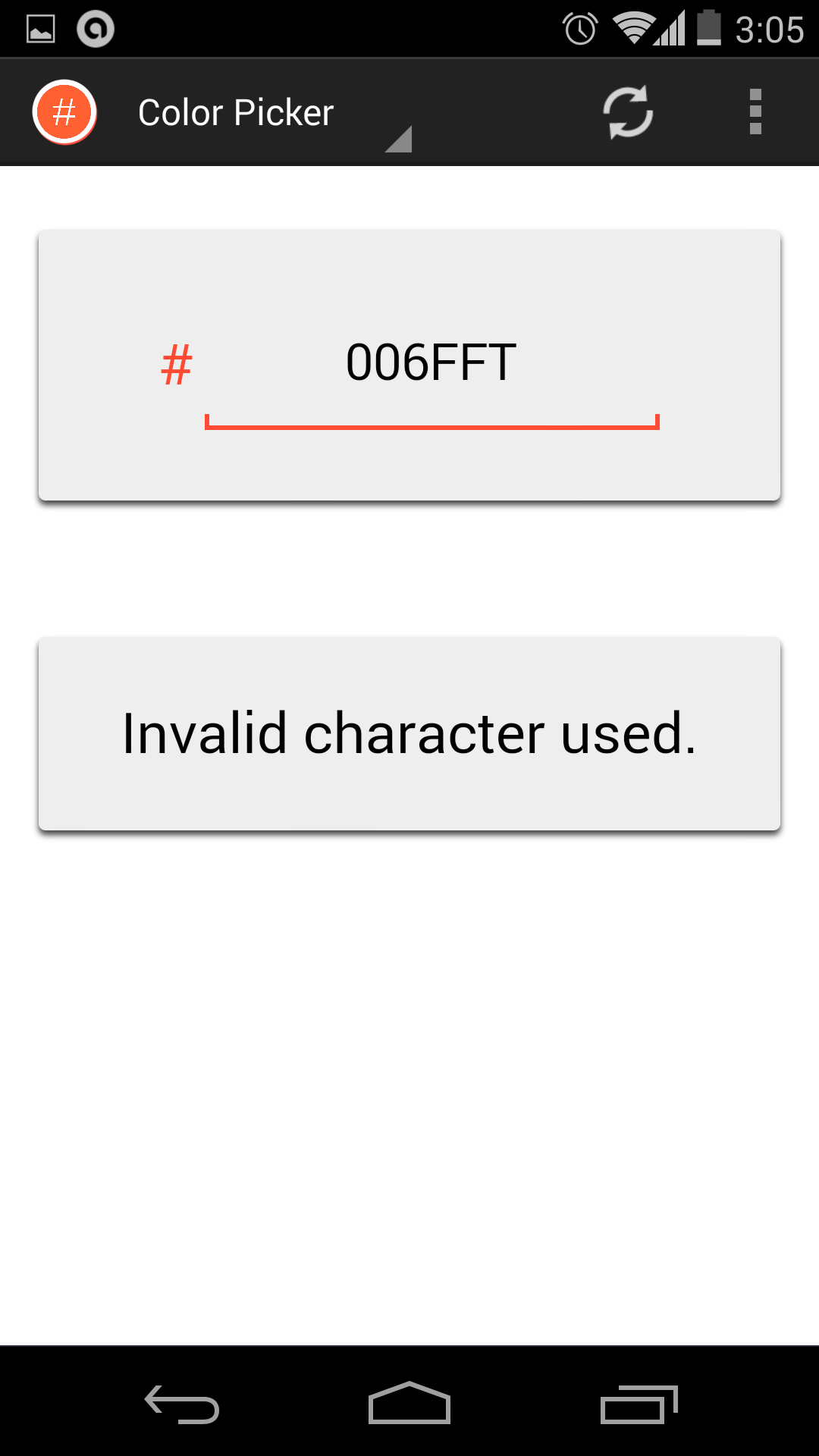Tap the refresh icon in the app bar
Image resolution: width=819 pixels, height=1456 pixels.
(628, 112)
